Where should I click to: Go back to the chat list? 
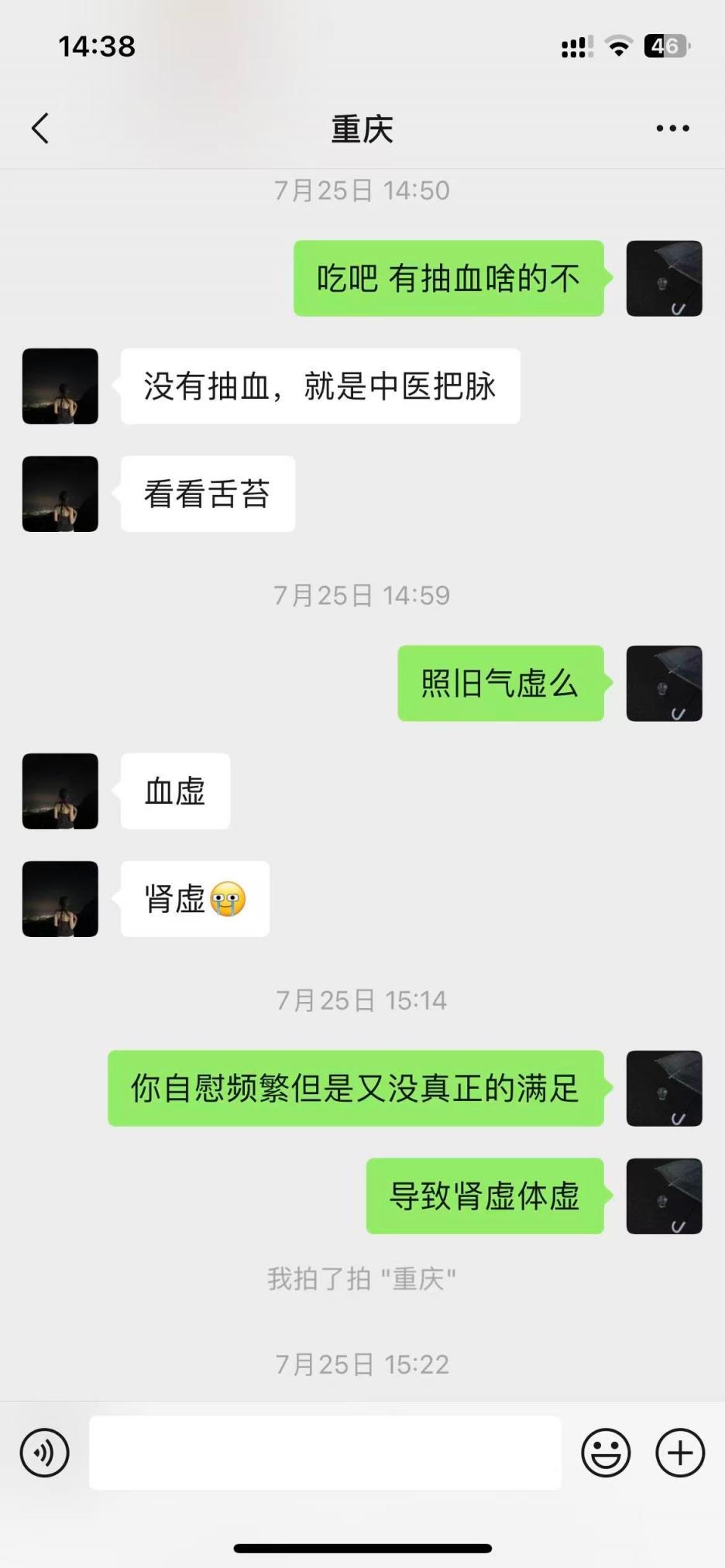[40, 129]
